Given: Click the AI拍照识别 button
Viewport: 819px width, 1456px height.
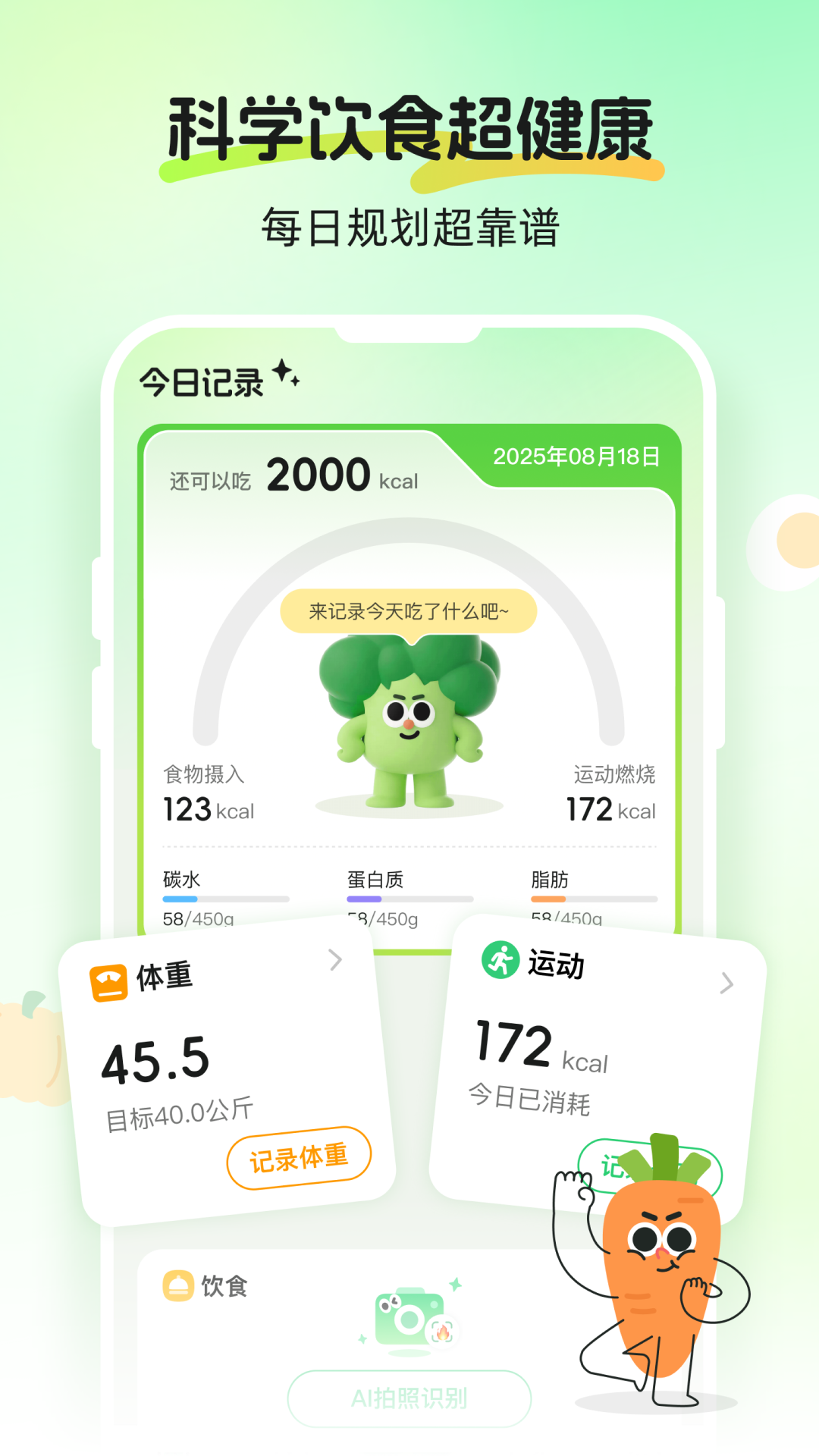Looking at the screenshot, I should tap(409, 1398).
